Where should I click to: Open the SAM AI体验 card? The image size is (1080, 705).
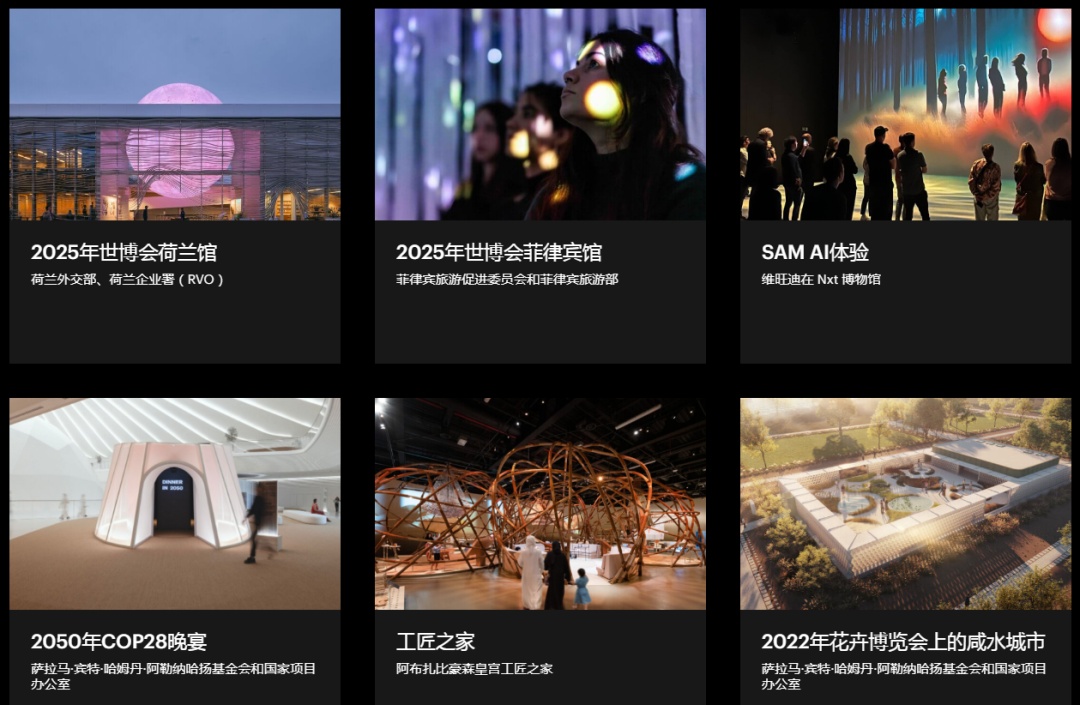[x=905, y=186]
